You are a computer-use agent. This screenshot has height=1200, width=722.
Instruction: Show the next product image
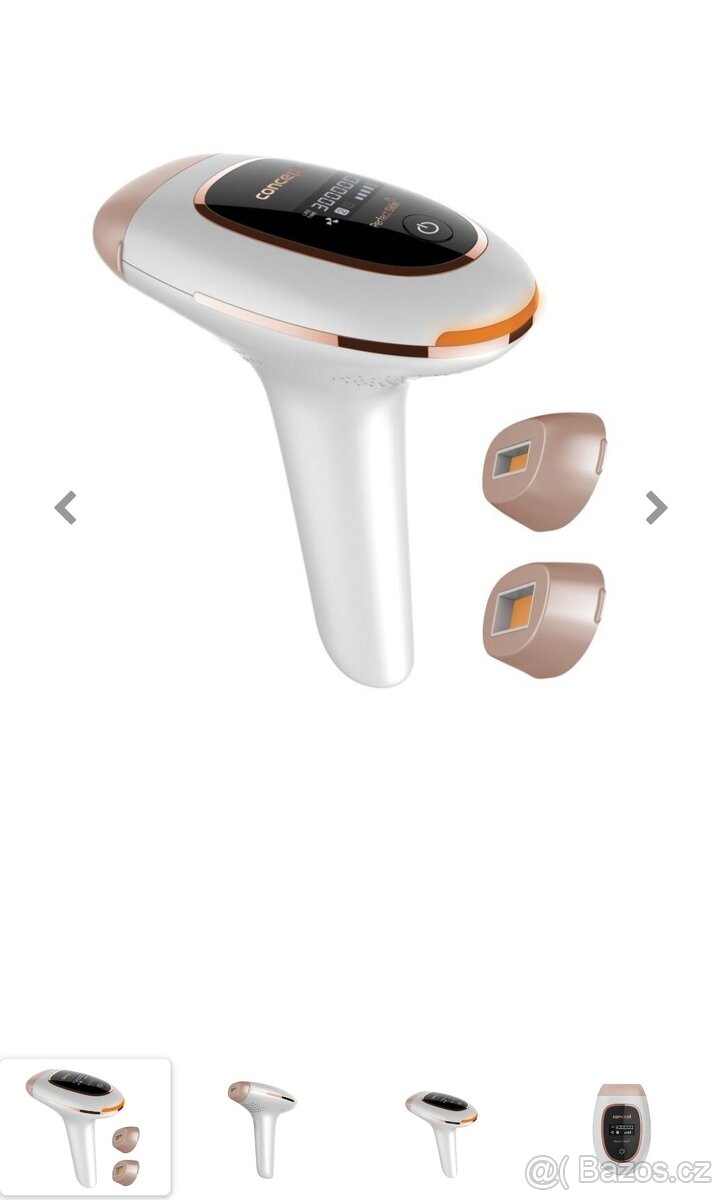click(656, 508)
